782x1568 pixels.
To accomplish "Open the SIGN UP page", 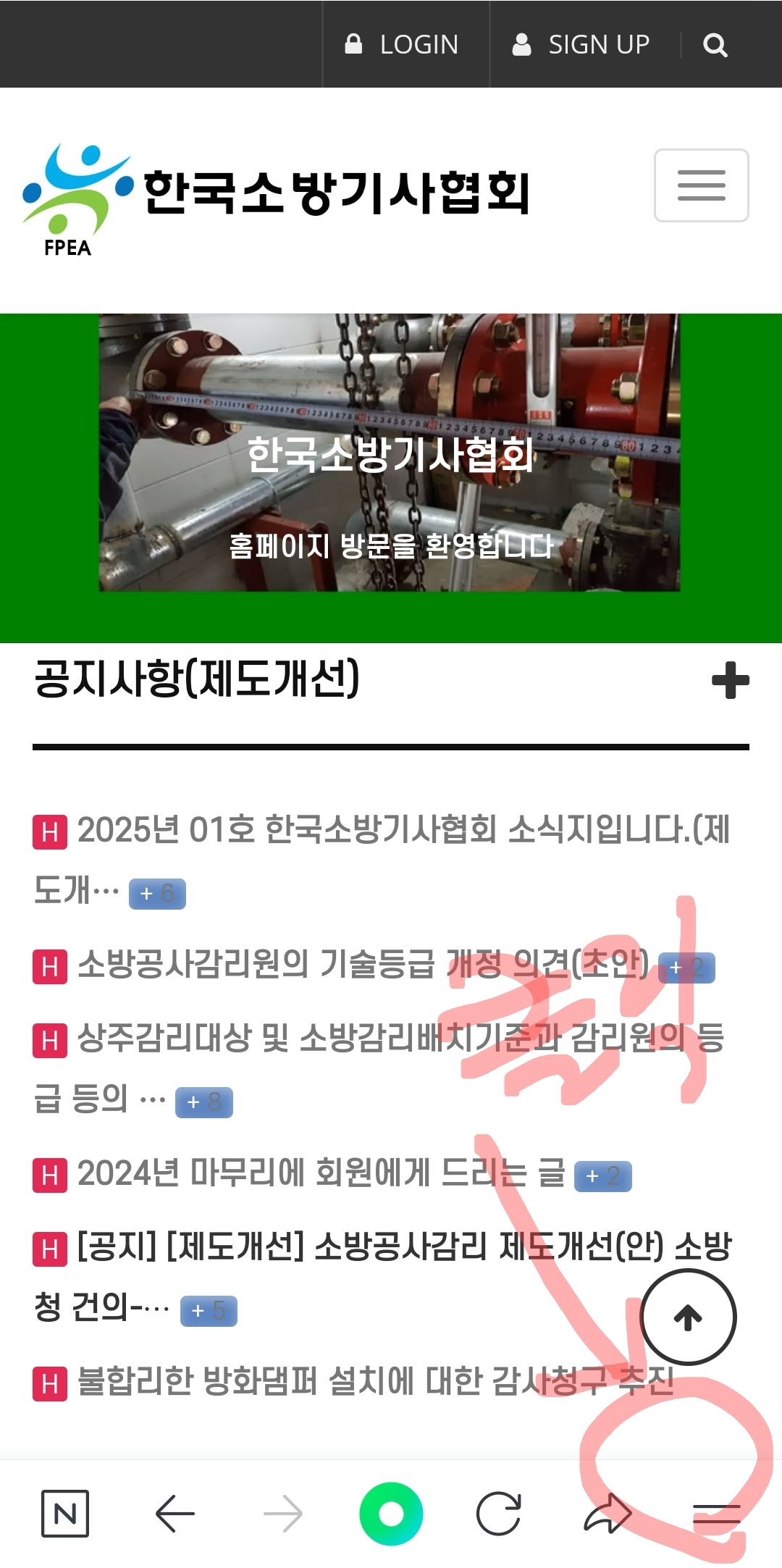I will pos(582,45).
